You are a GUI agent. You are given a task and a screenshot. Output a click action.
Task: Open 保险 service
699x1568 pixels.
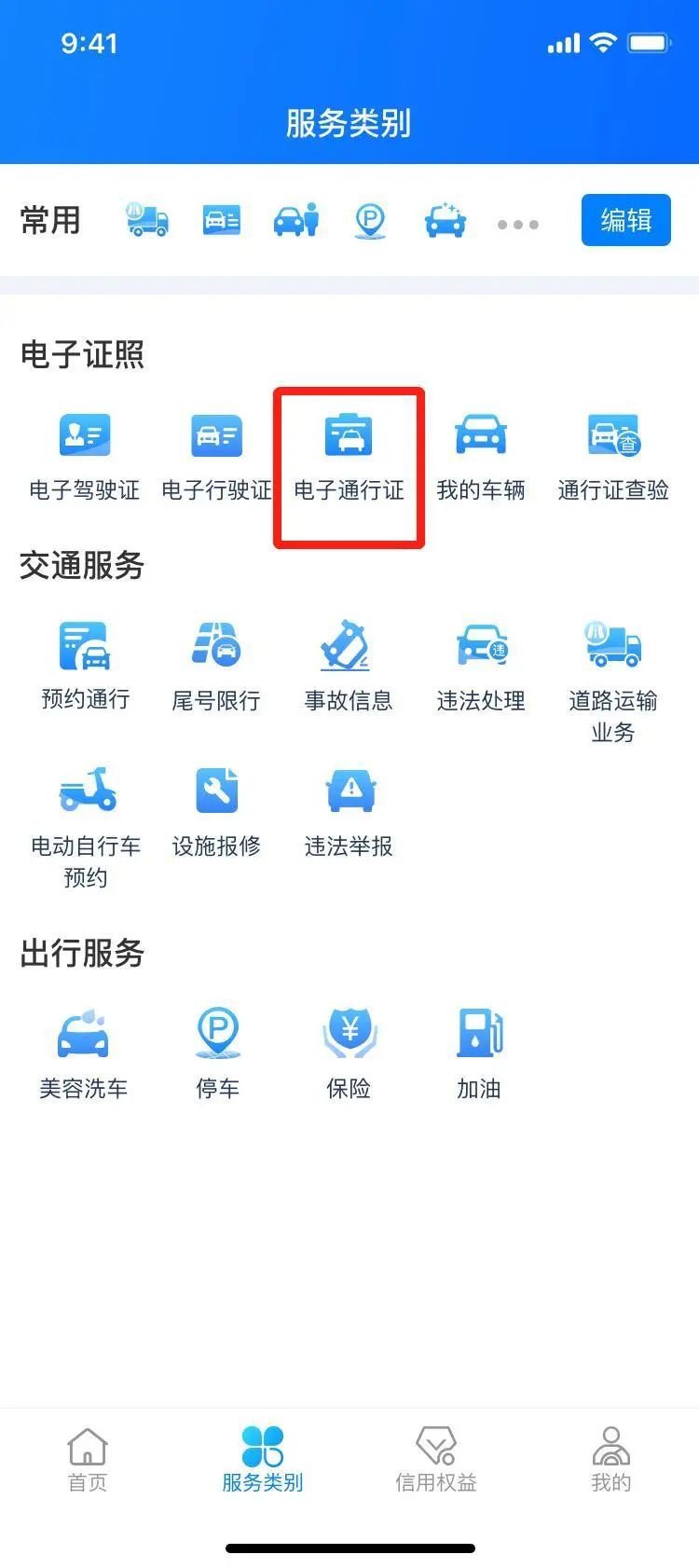pyautogui.click(x=349, y=1055)
